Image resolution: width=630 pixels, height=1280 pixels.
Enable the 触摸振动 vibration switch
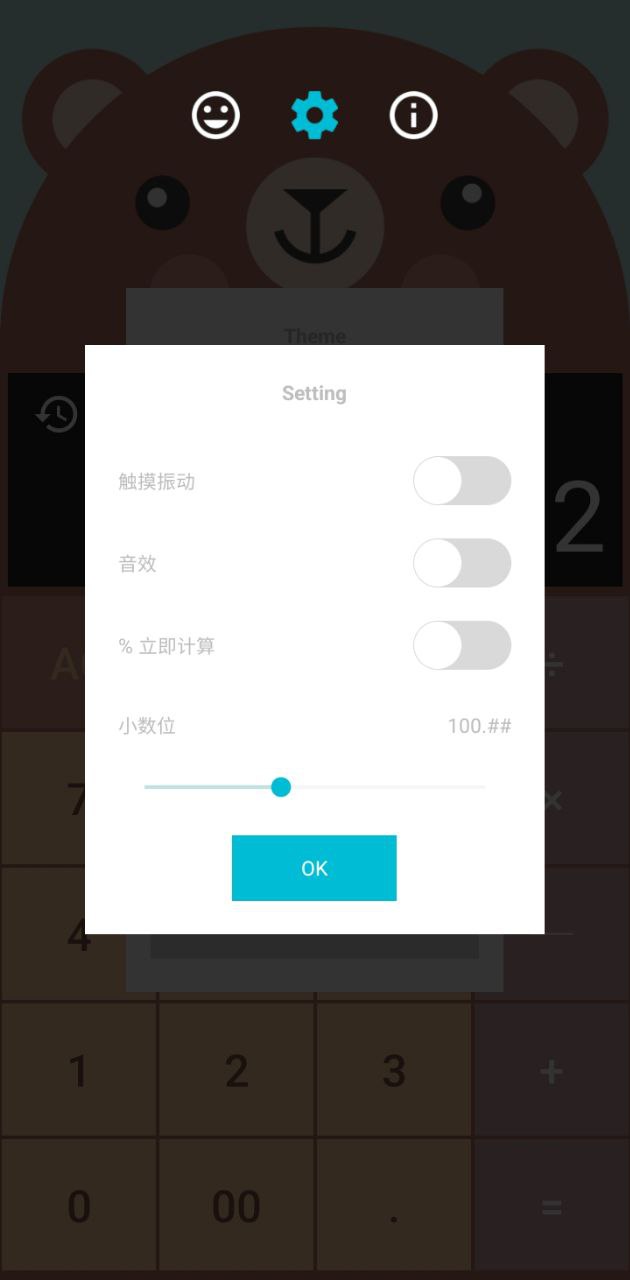(x=461, y=481)
